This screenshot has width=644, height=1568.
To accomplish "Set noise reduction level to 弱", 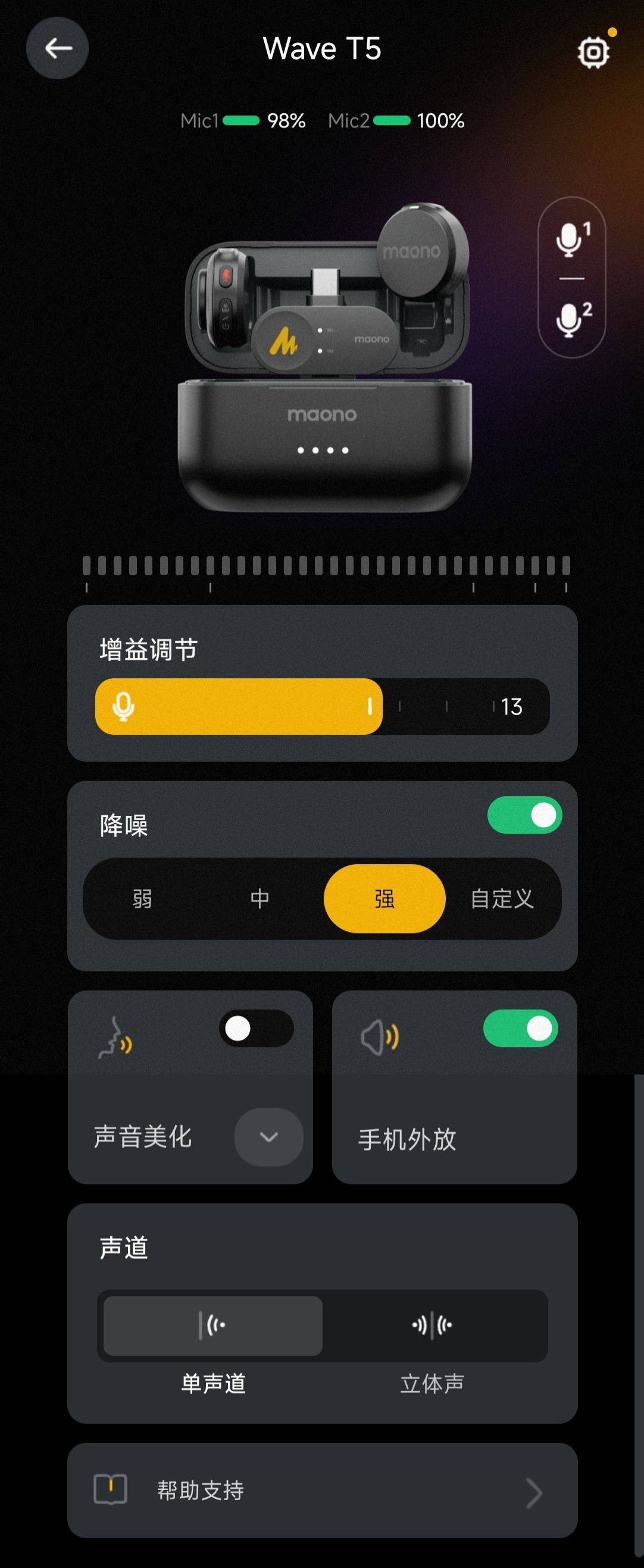I will tap(142, 899).
